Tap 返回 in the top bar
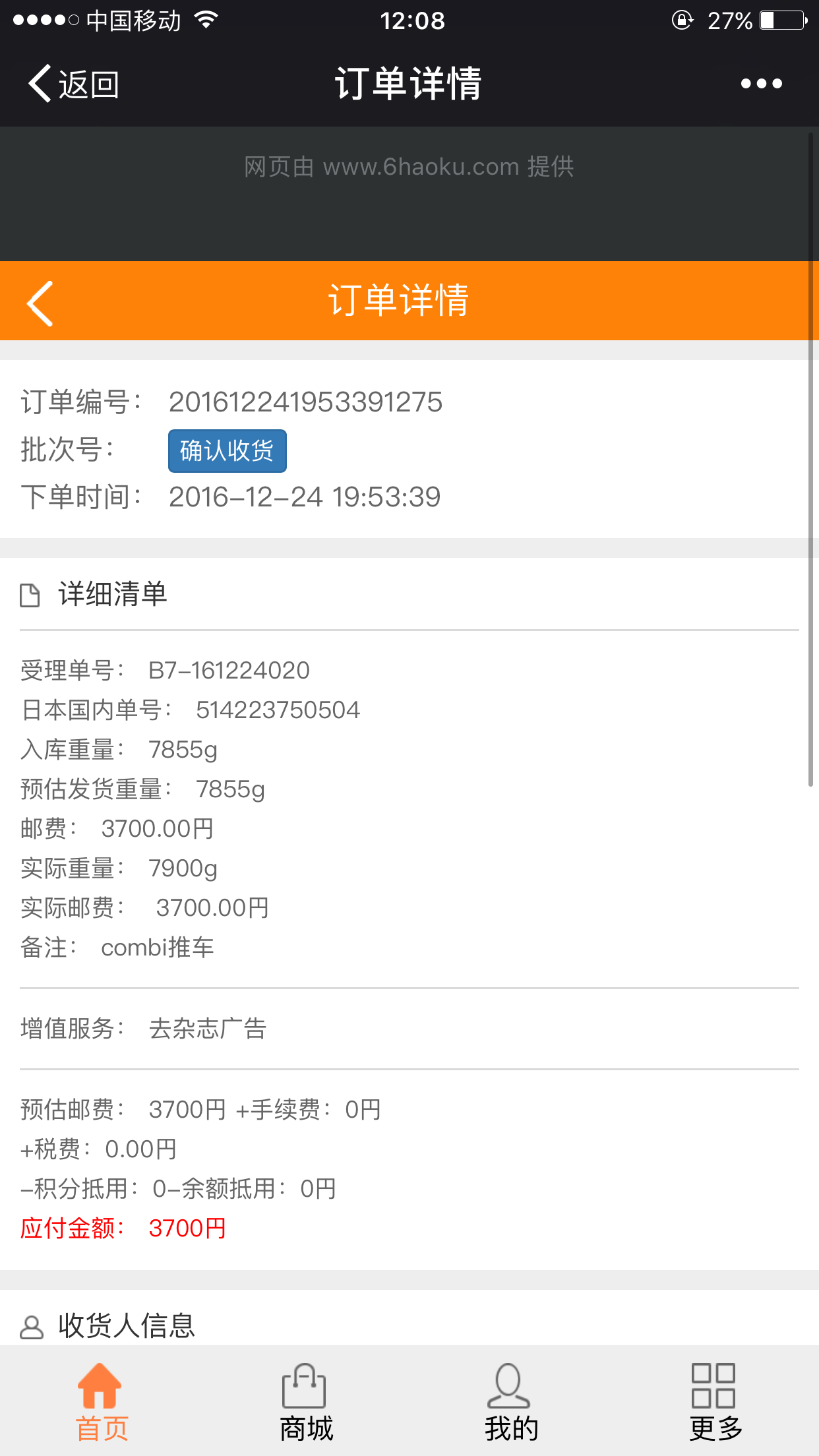Screen dimensions: 819x1456 coord(73,84)
